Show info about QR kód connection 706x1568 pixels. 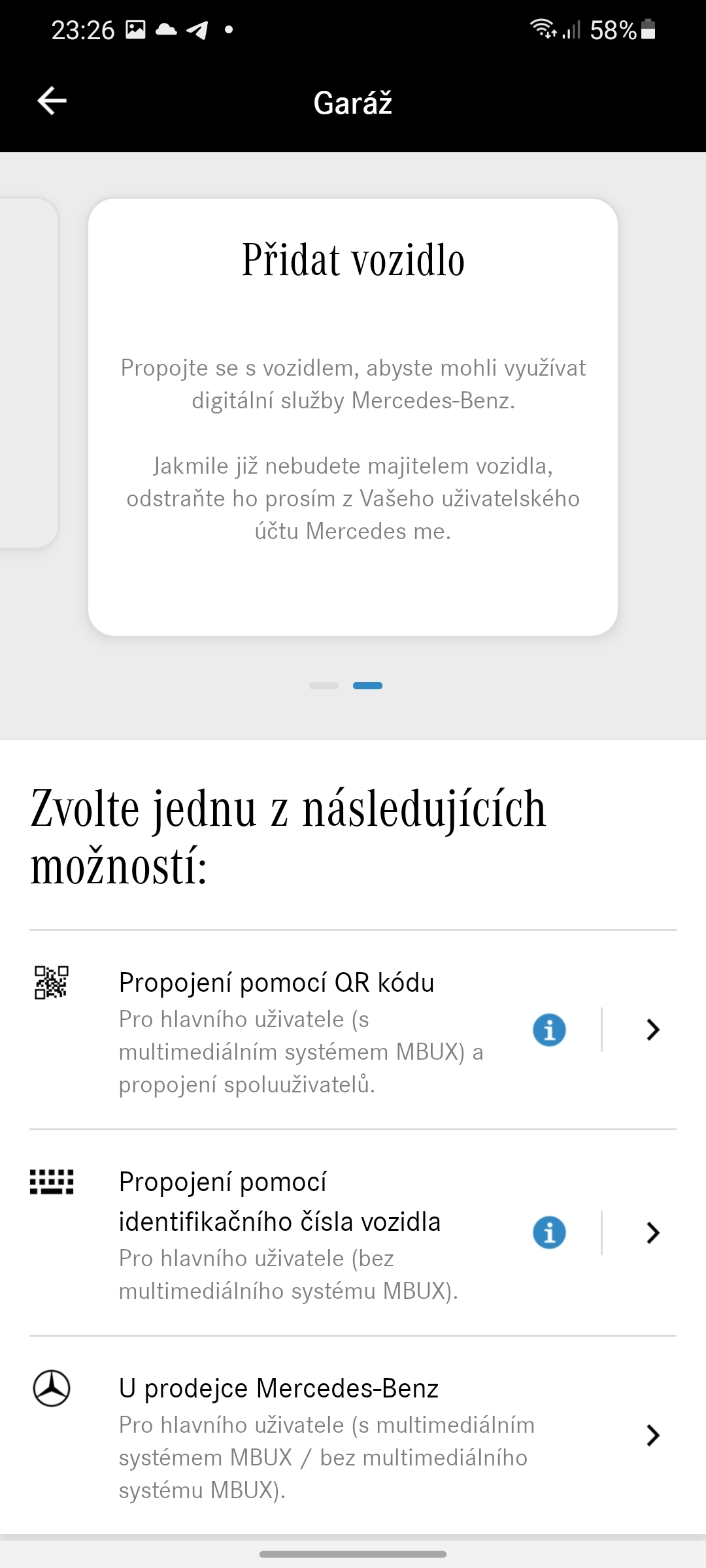click(x=549, y=1030)
